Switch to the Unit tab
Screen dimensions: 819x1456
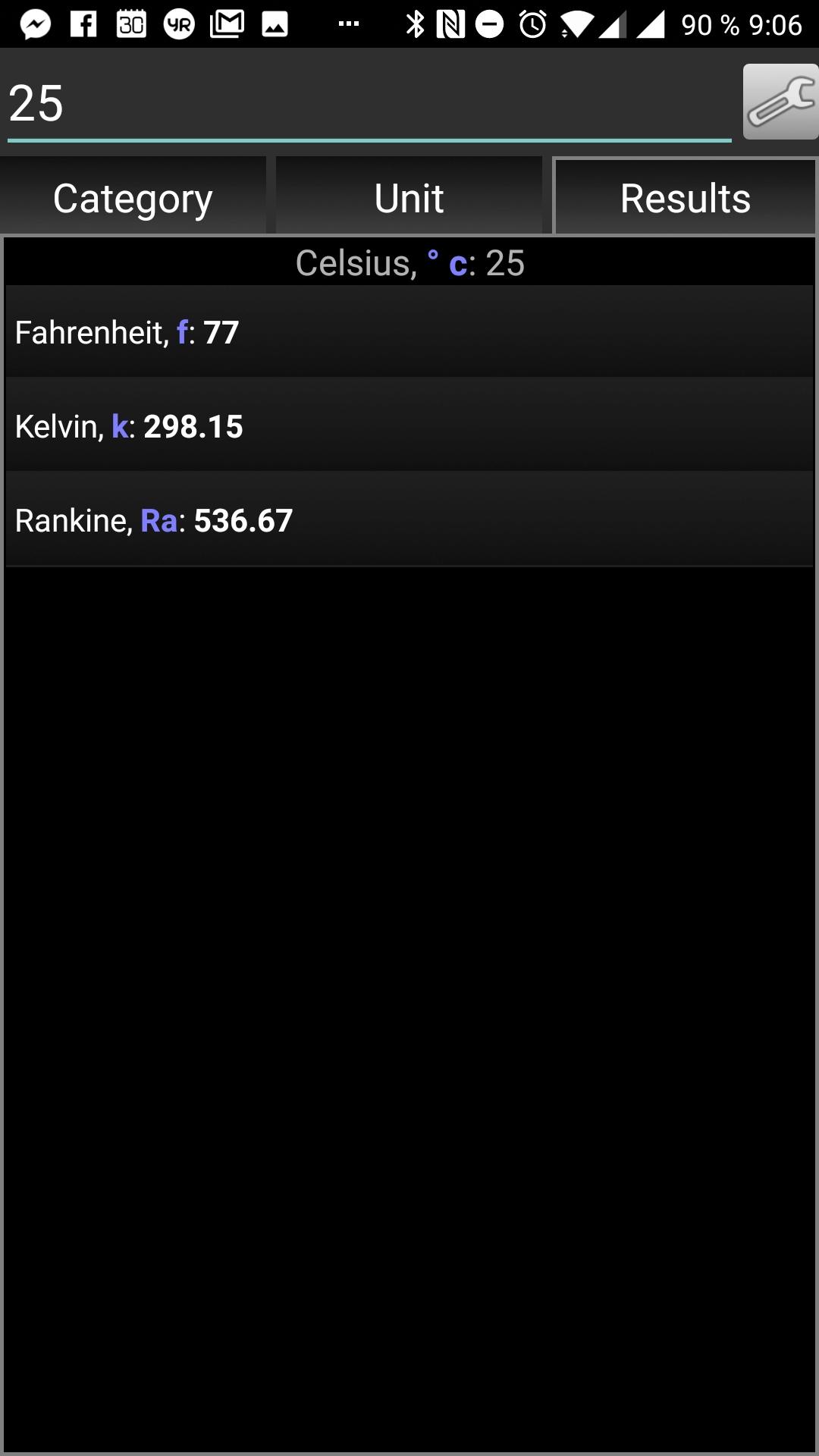pyautogui.click(x=409, y=196)
